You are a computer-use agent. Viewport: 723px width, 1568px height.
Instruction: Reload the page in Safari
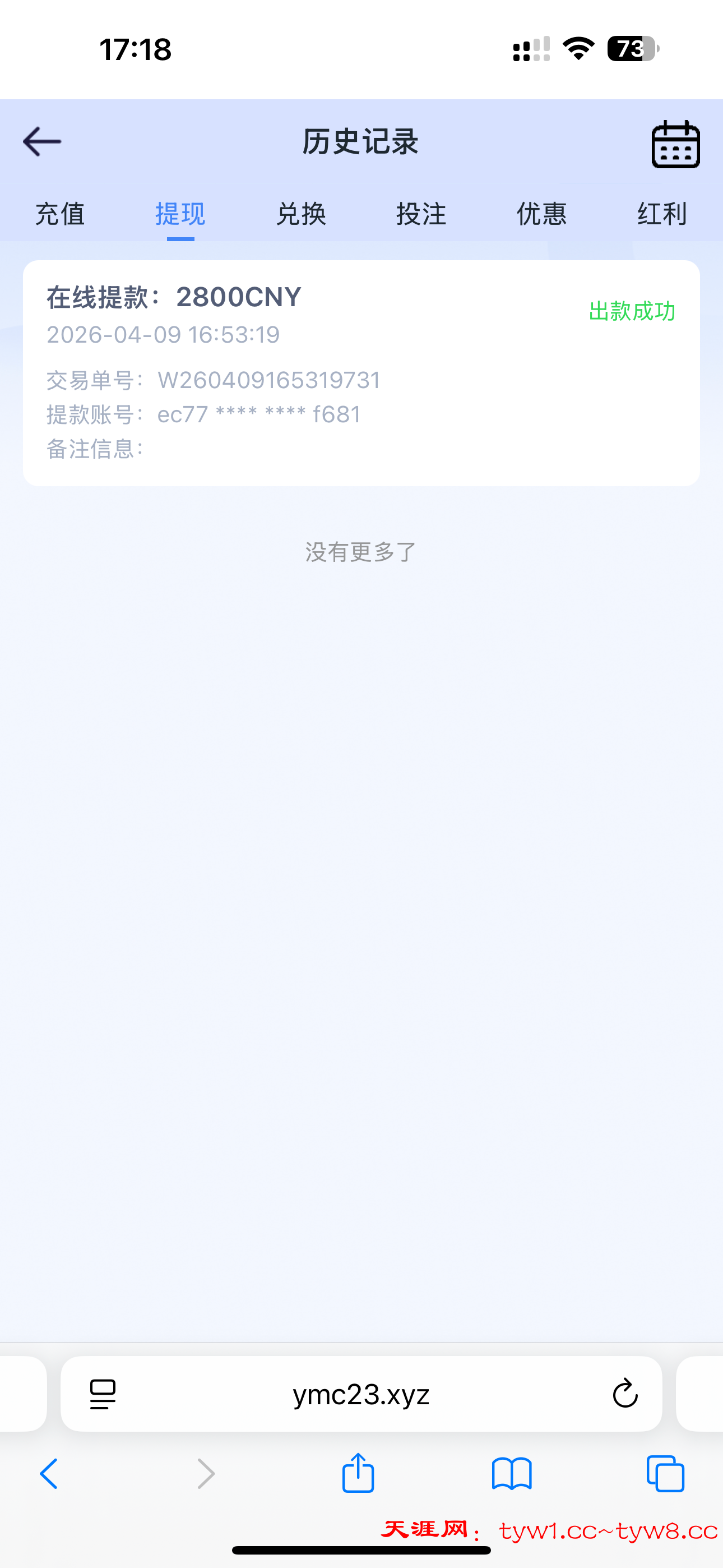pyautogui.click(x=624, y=1394)
